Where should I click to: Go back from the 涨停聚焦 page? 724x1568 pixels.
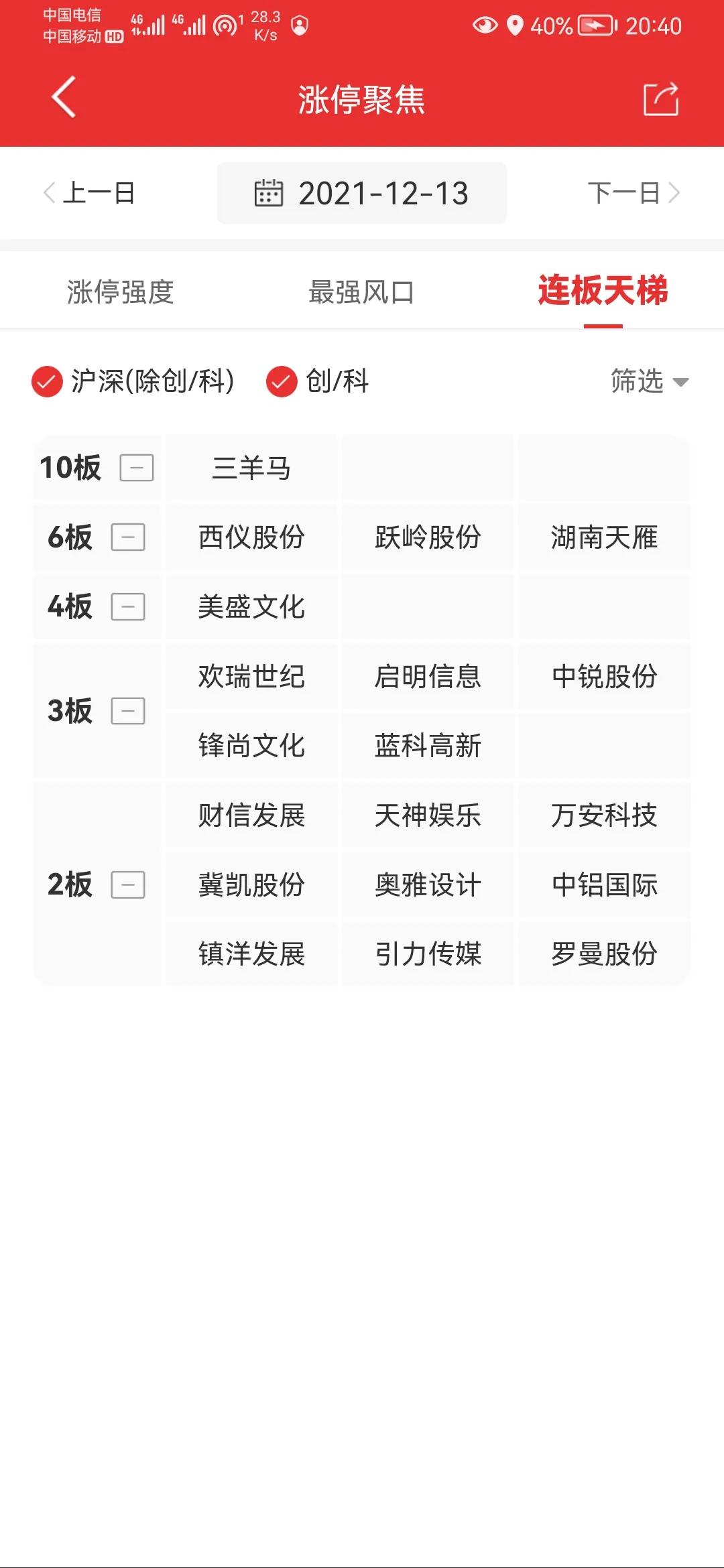click(64, 98)
